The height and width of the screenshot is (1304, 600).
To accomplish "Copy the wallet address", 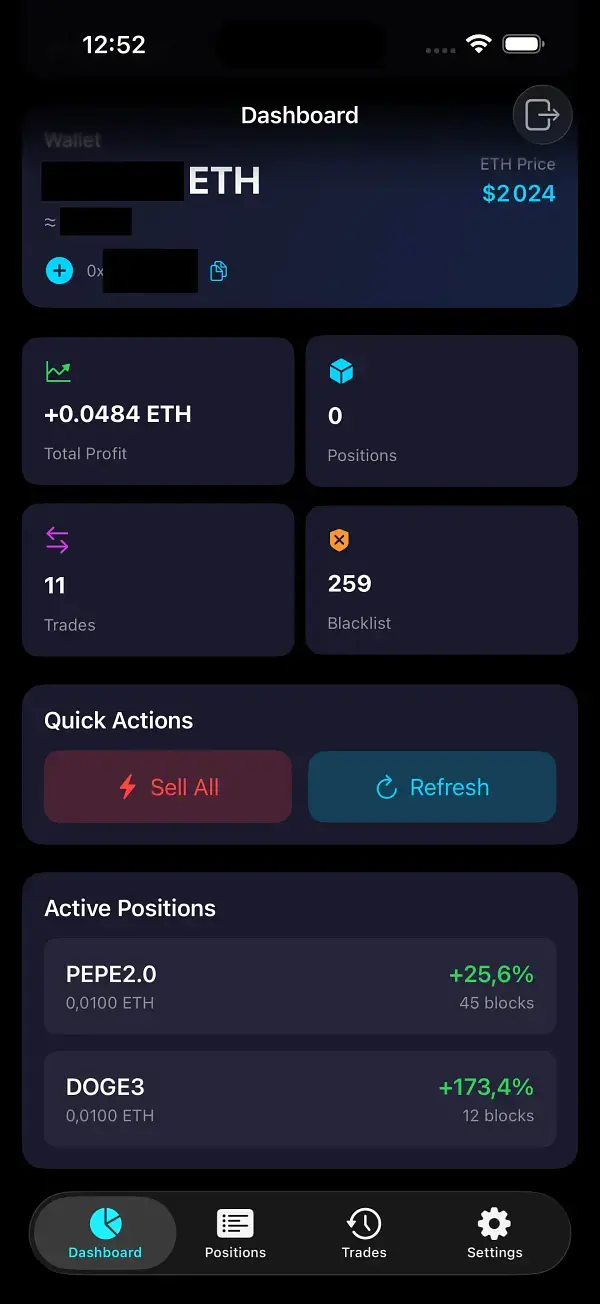I will [218, 271].
